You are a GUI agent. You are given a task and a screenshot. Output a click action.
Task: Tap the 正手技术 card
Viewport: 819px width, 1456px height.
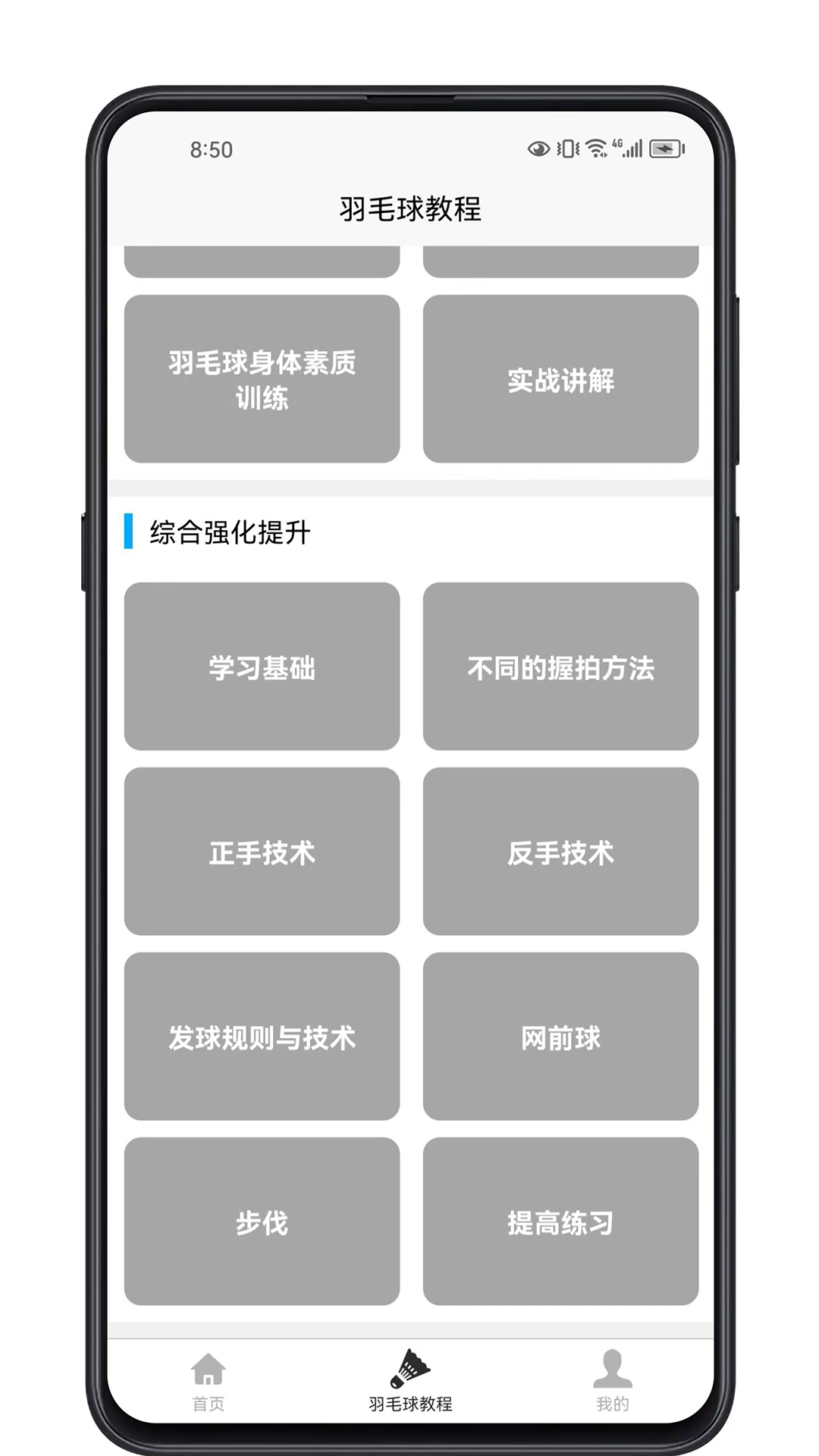(x=262, y=852)
